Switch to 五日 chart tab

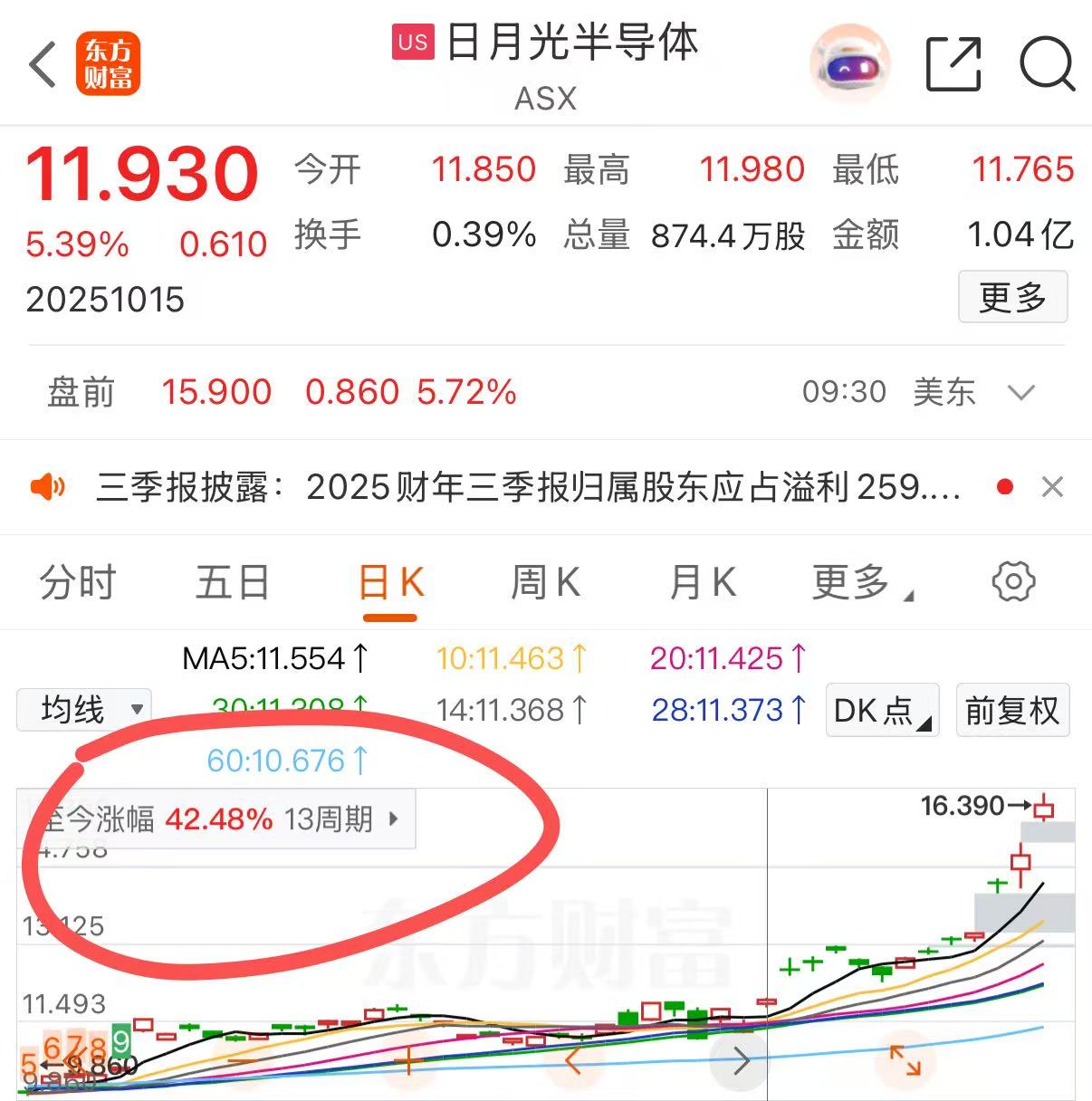point(233,582)
